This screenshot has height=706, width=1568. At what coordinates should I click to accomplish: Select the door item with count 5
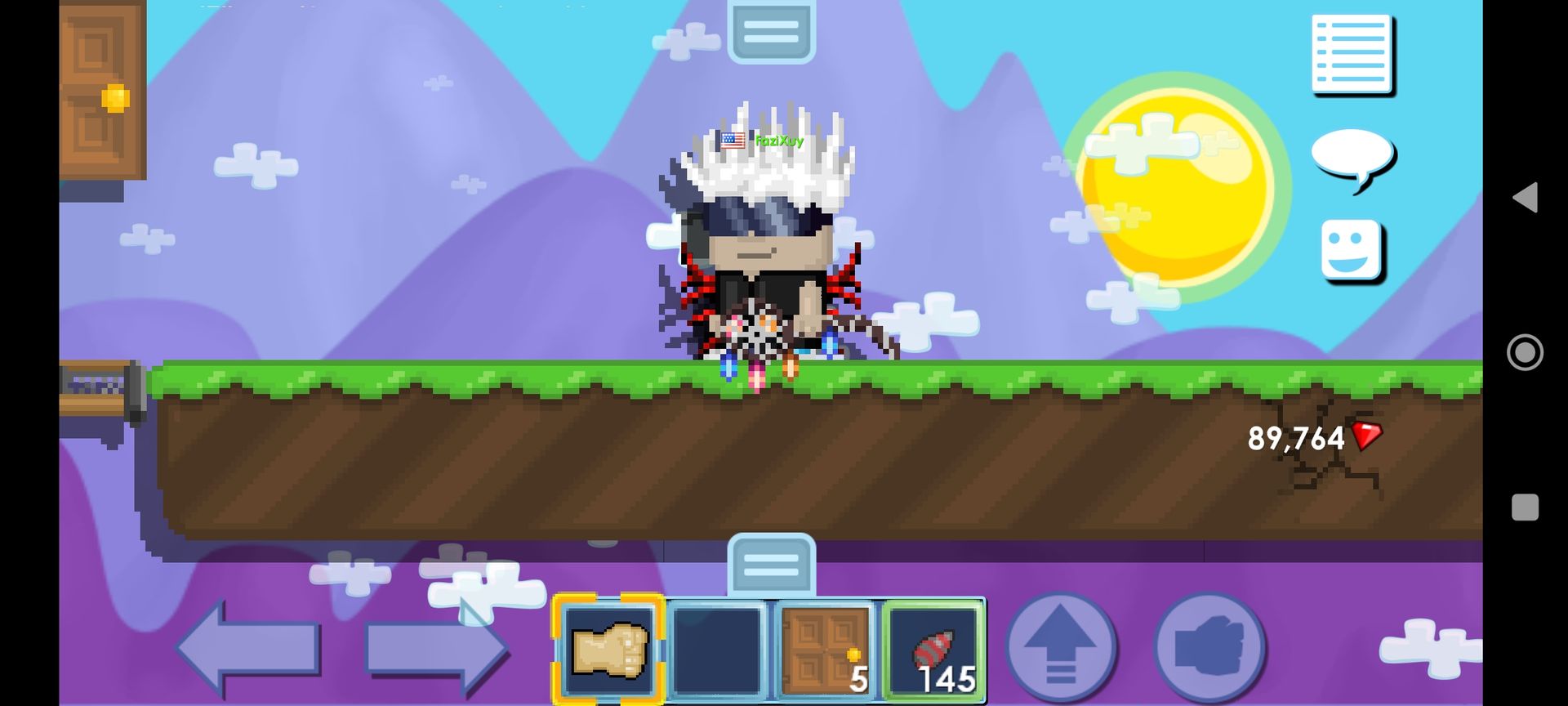click(825, 650)
